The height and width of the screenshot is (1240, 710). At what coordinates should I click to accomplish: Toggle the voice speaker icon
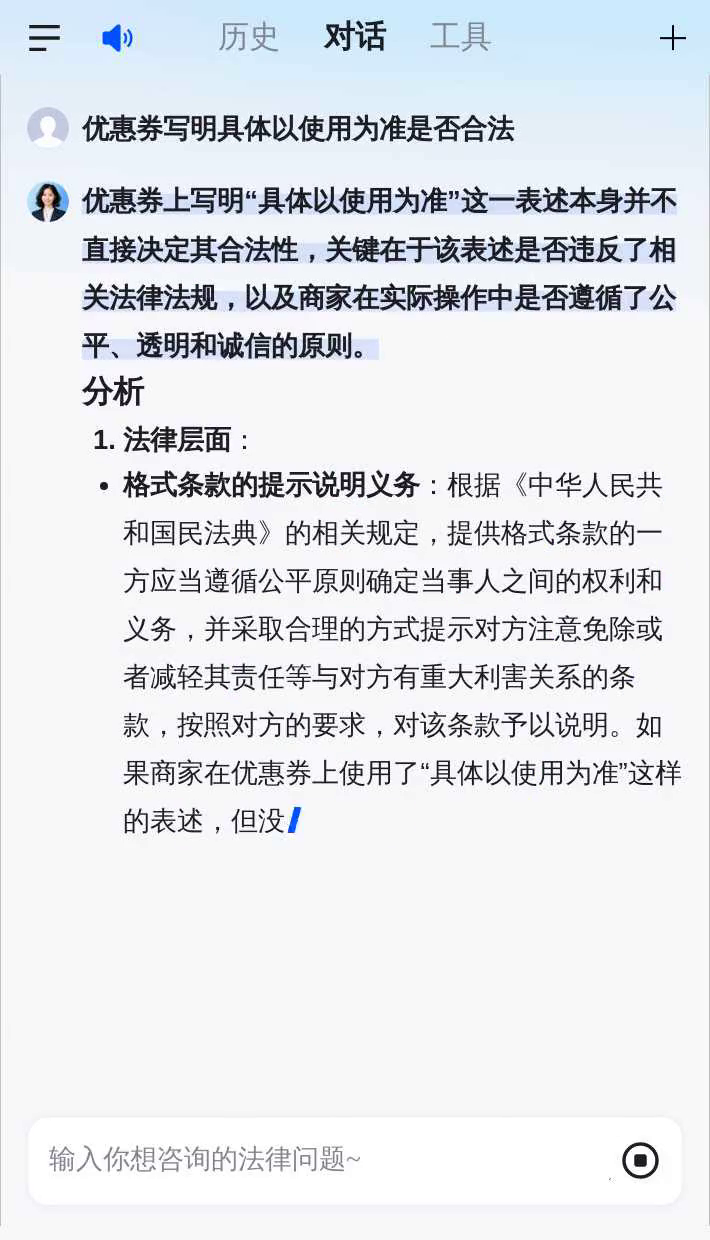[x=118, y=38]
